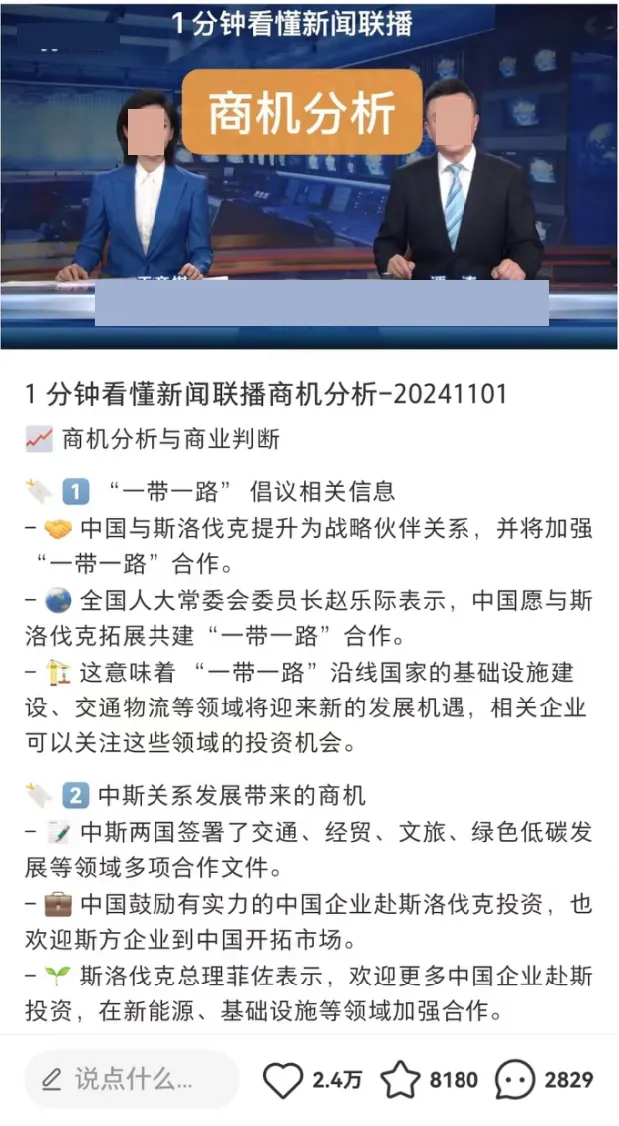Tap the 说点什么 comment input box
The width and height of the screenshot is (619, 1126).
tap(131, 1079)
